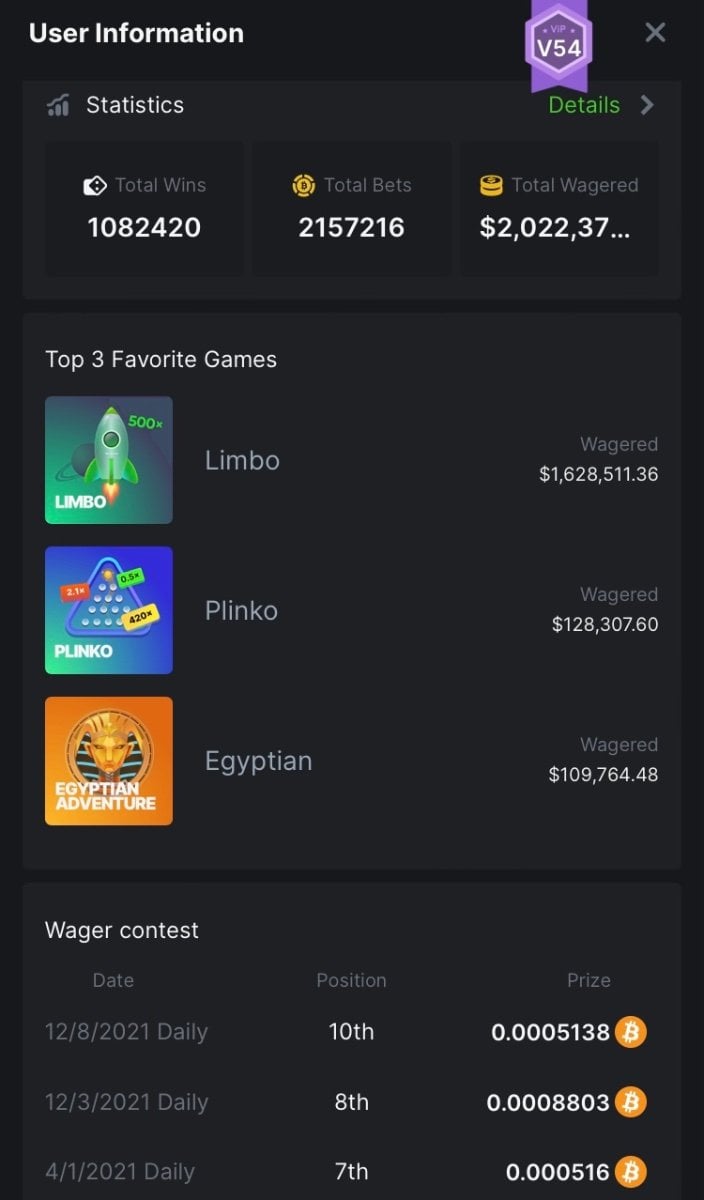Open the Limbo game
The height and width of the screenshot is (1200, 704).
pyautogui.click(x=109, y=460)
